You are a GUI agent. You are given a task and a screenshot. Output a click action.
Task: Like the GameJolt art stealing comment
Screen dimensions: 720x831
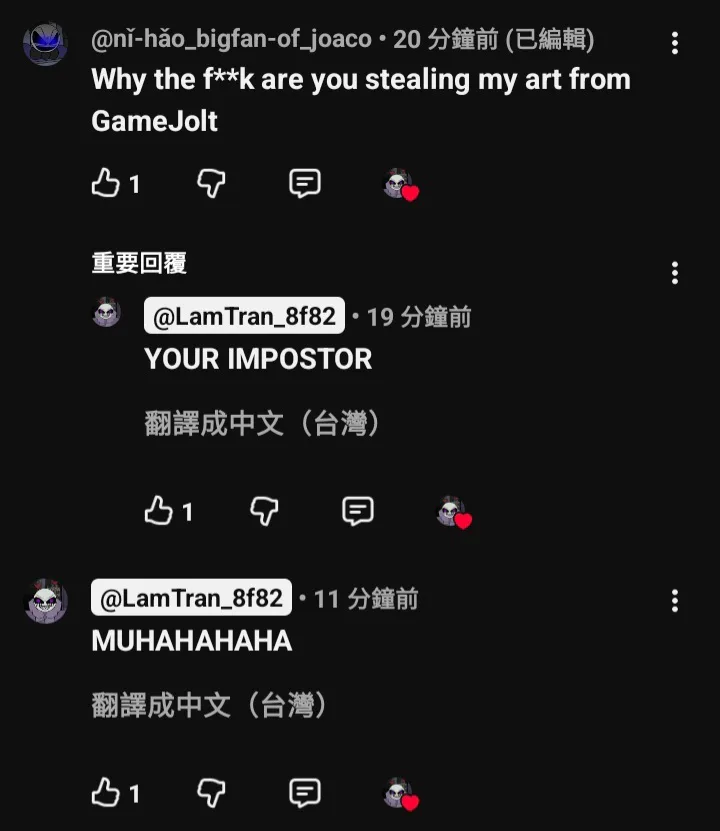106,183
